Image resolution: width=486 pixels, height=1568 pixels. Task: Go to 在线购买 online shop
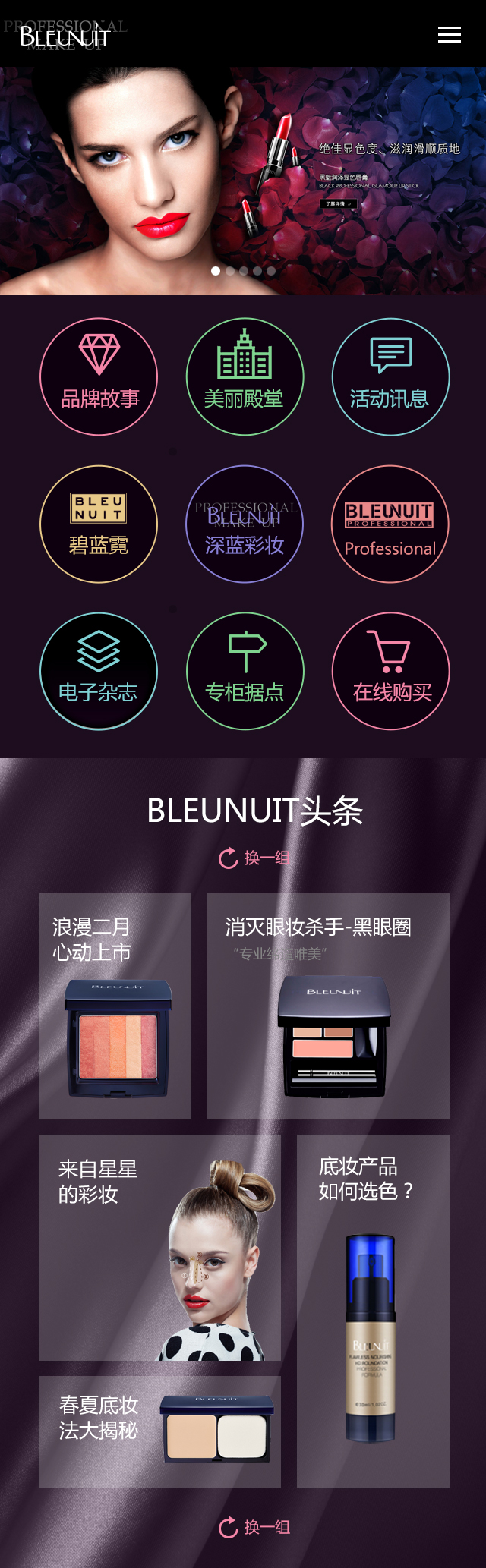coord(390,671)
